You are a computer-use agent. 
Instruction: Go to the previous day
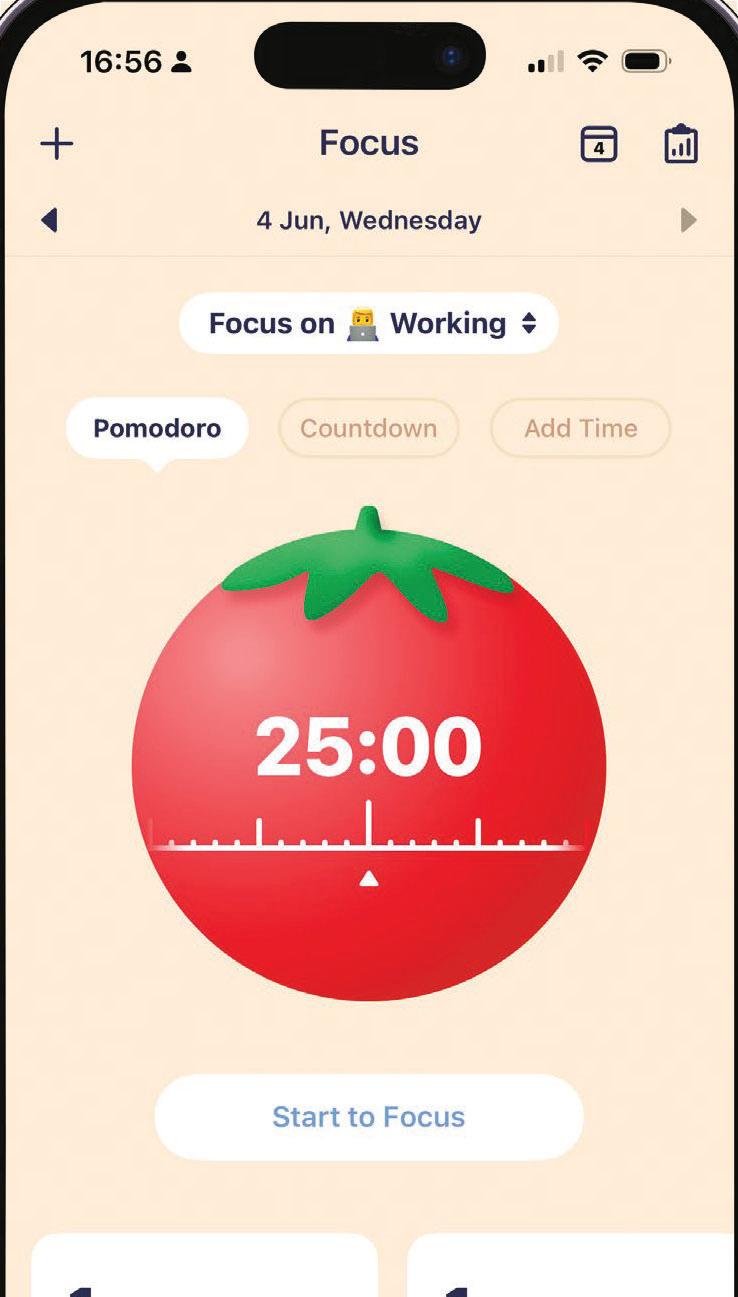(x=49, y=220)
